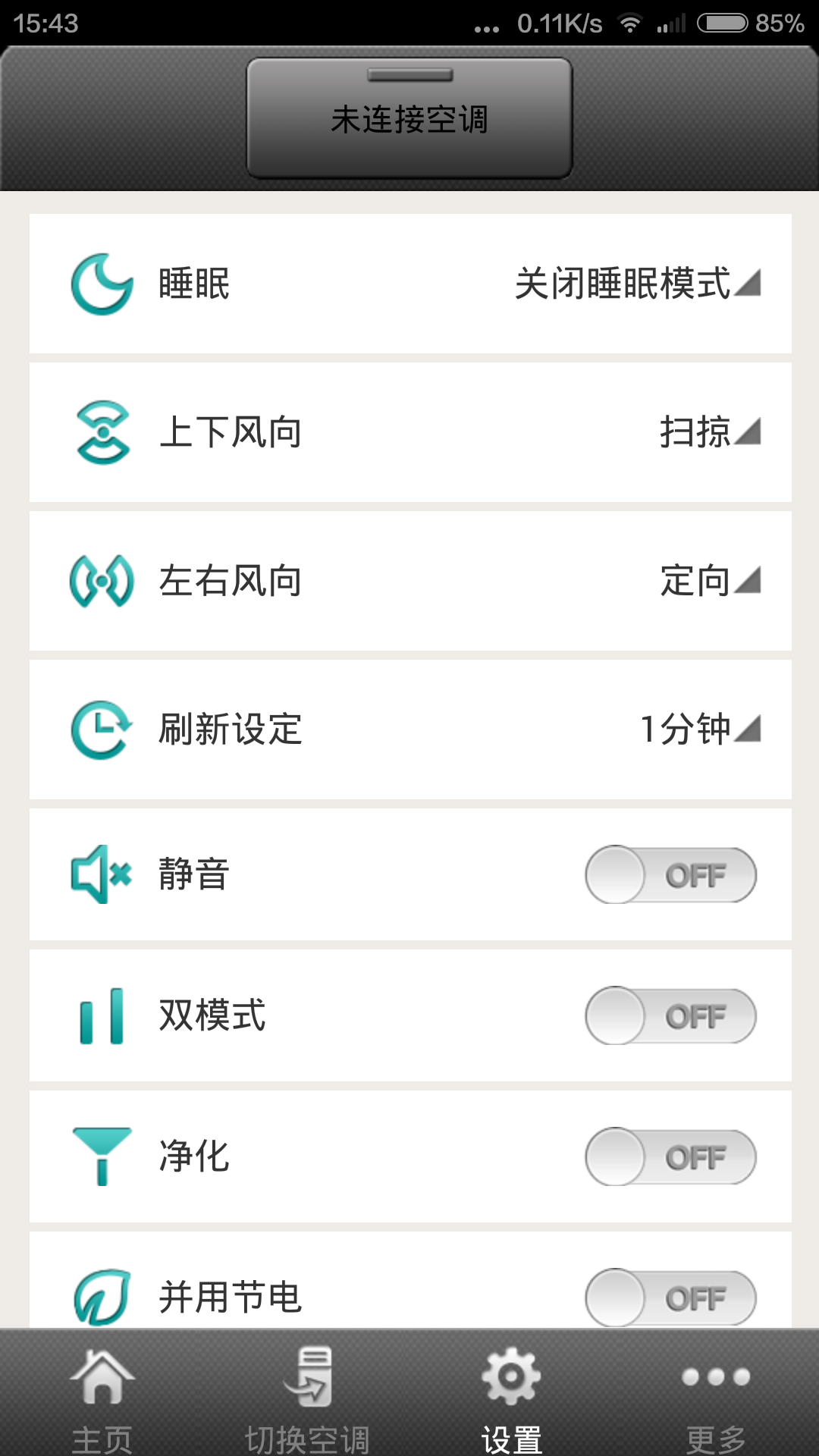This screenshot has width=819, height=1456.
Task: Click the leaf icon beside 并用节电
Action: (102, 1297)
